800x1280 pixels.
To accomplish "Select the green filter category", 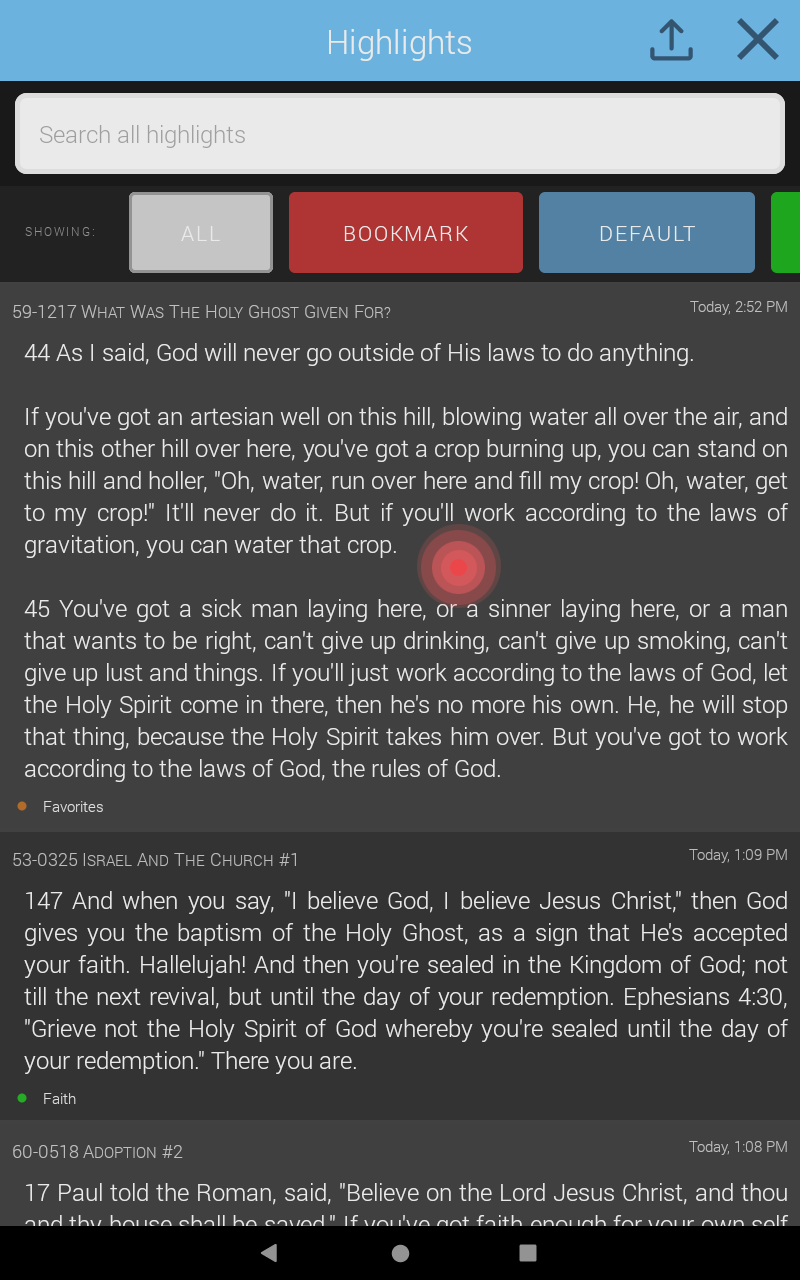I will 786,233.
